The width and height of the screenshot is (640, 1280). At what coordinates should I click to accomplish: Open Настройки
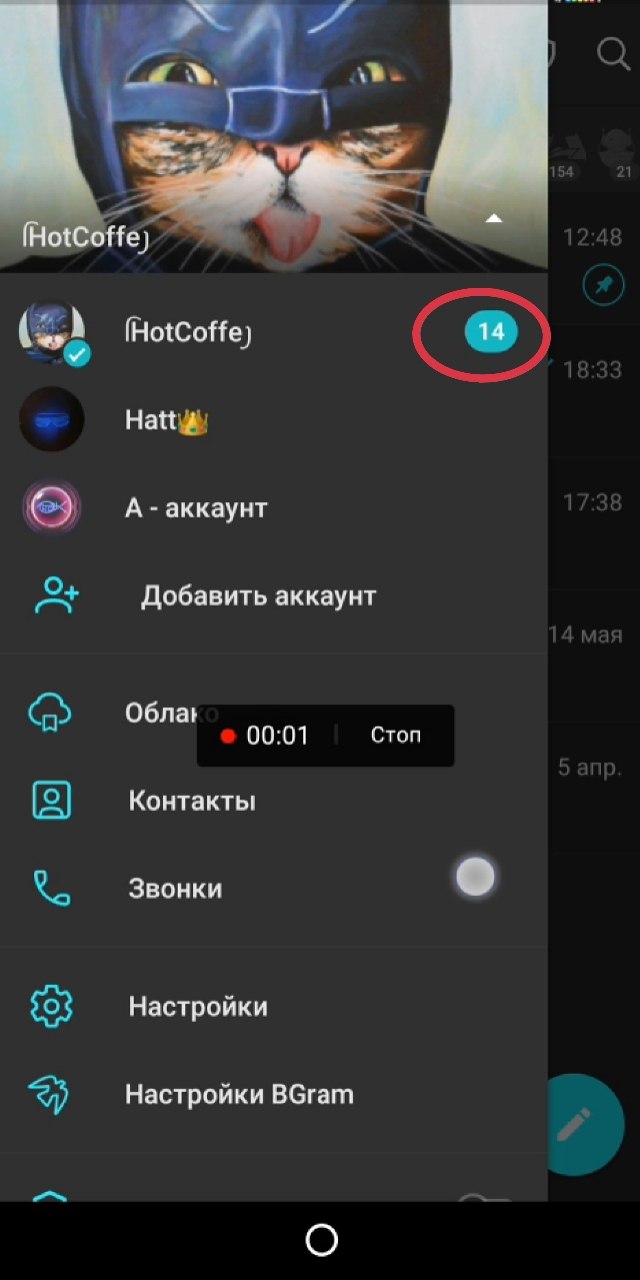pos(274,1006)
